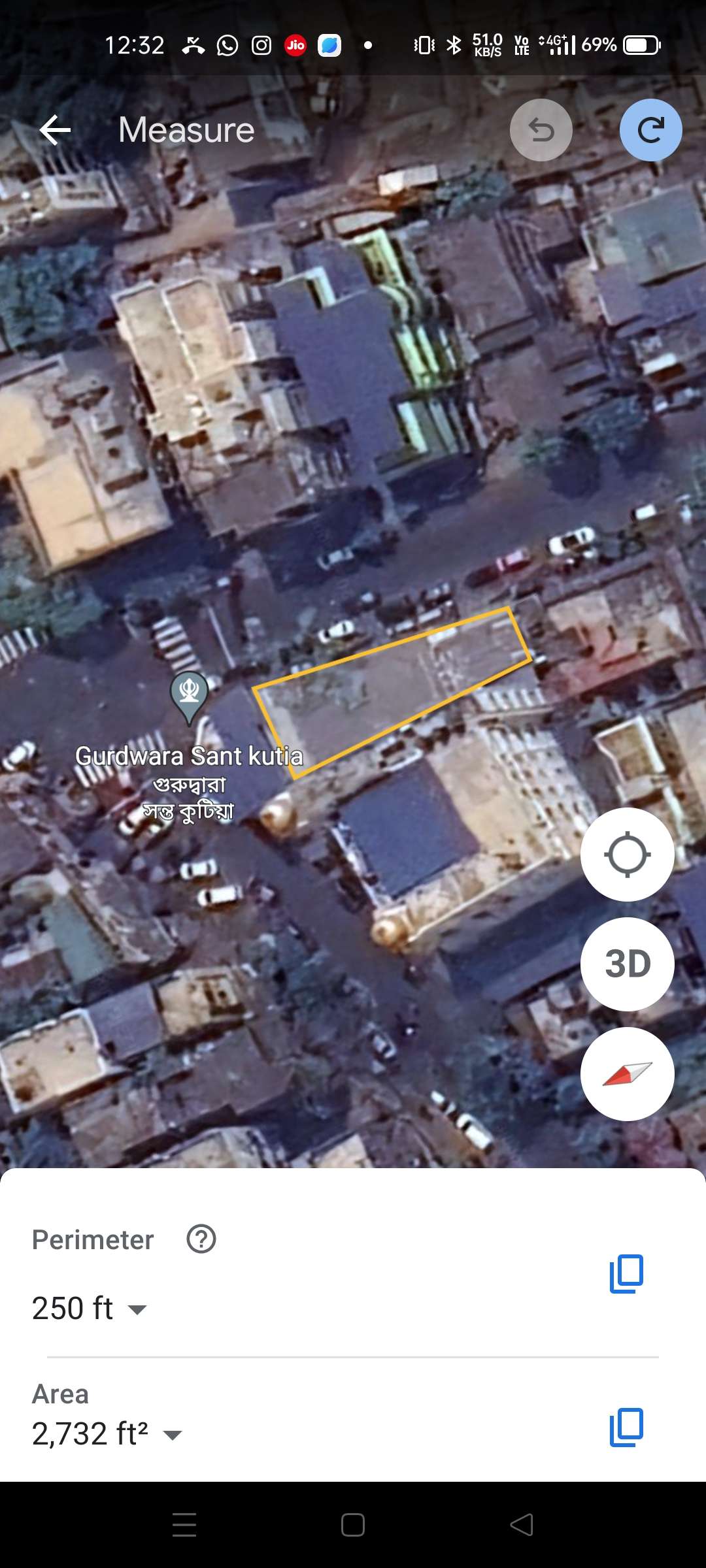Screen dimensions: 706x1568
Task: Change the area unit from ft²
Action: click(172, 1435)
